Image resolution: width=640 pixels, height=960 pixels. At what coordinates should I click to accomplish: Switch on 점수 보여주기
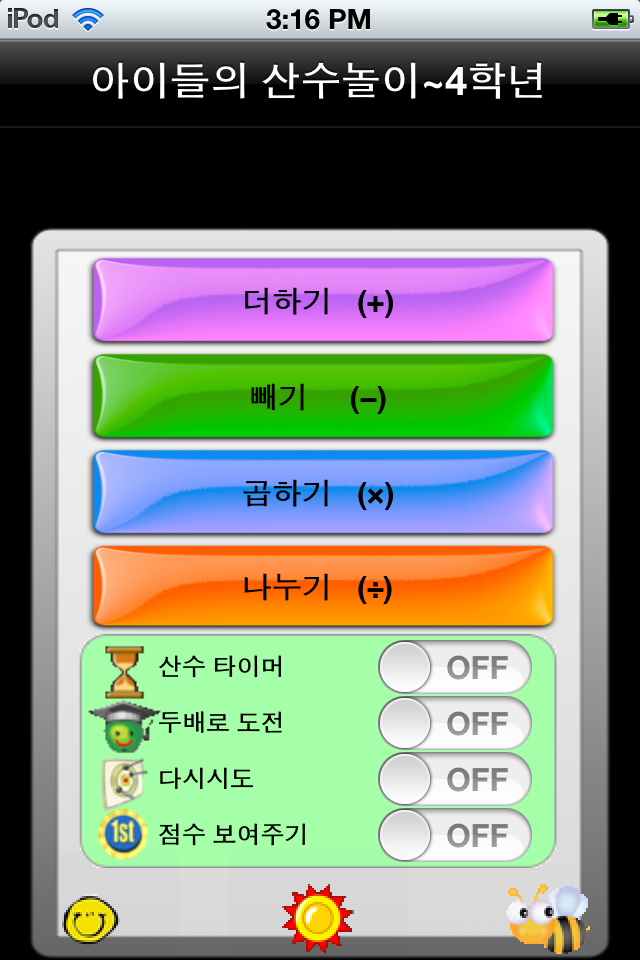click(x=454, y=835)
